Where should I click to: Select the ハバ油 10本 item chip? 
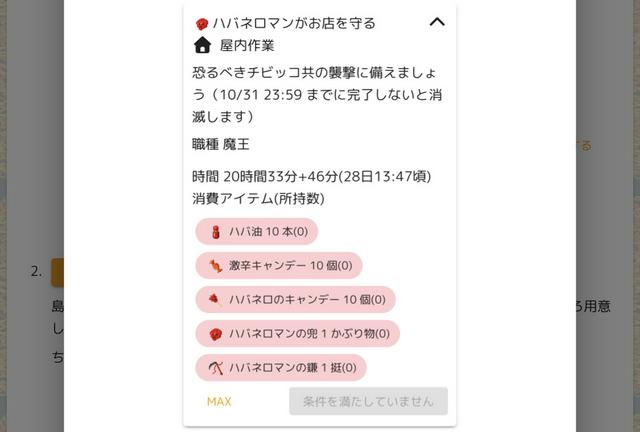tap(257, 232)
